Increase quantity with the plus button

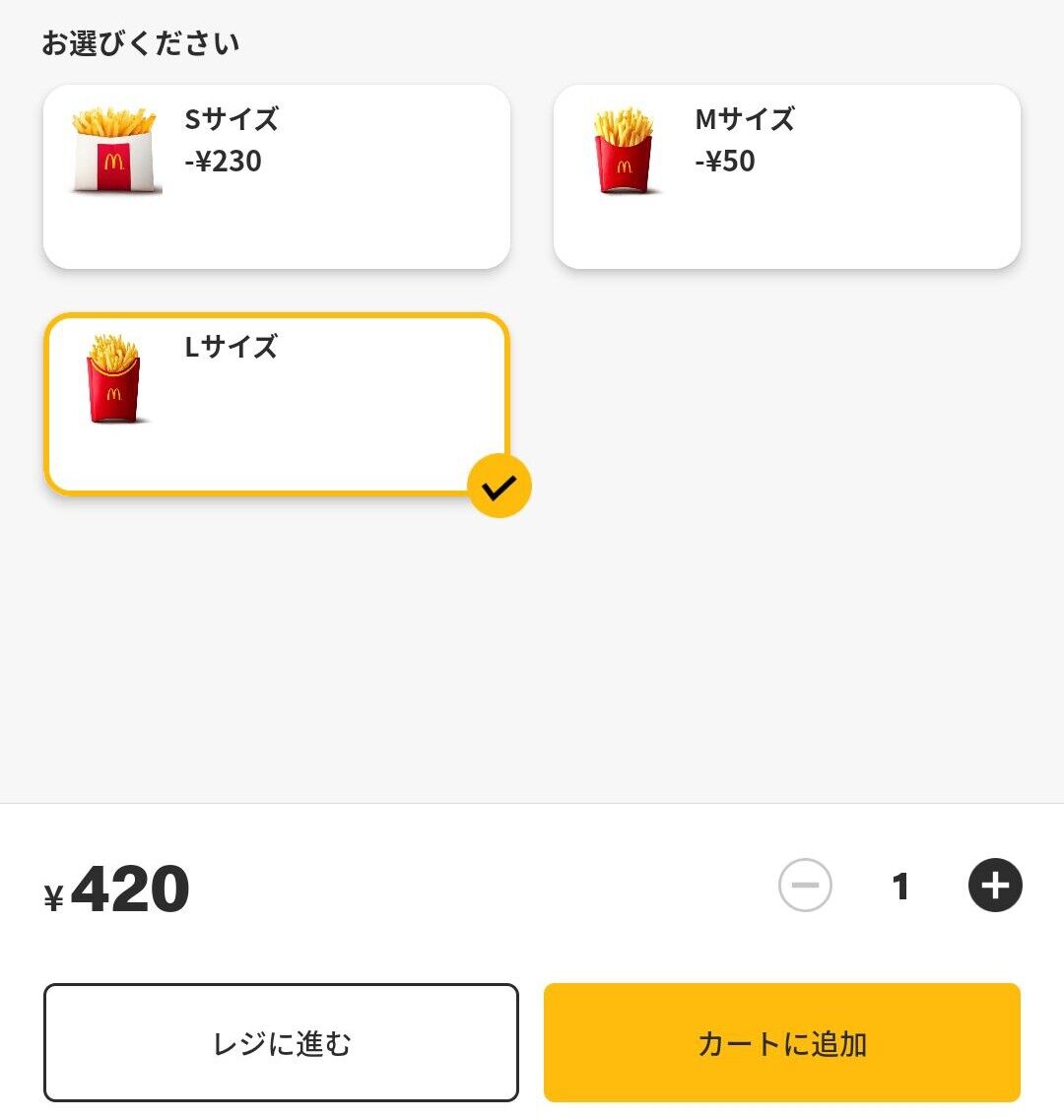[x=995, y=886]
